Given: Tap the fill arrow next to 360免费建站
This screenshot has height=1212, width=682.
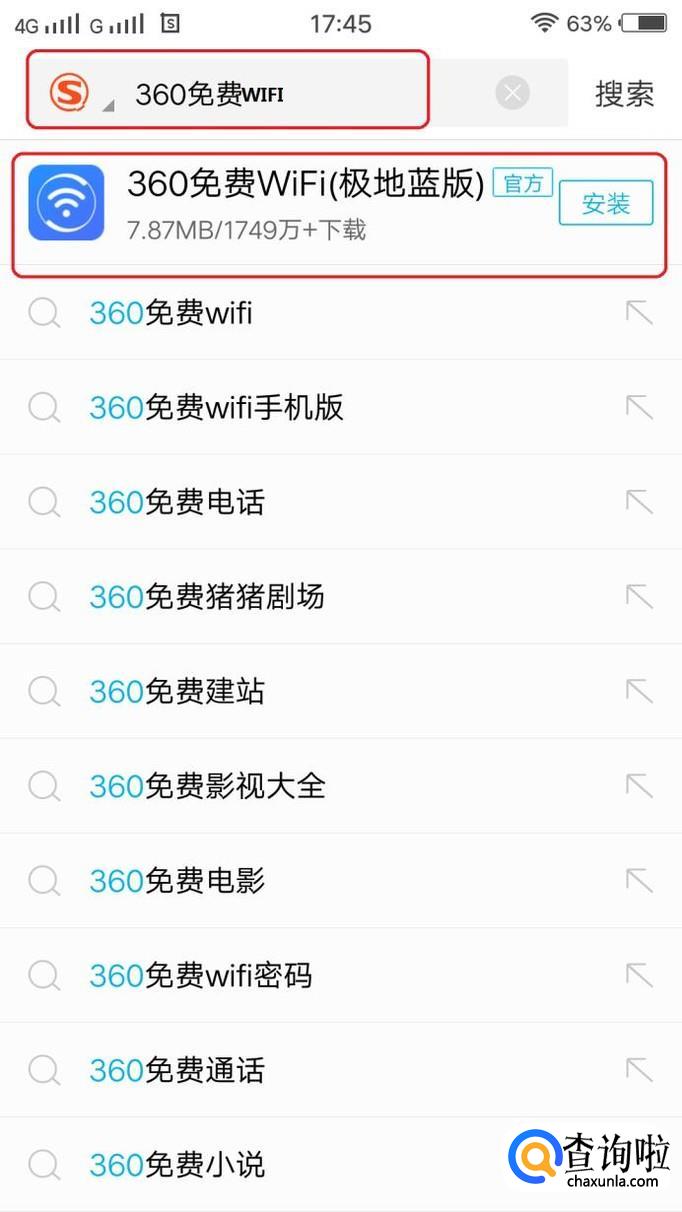Looking at the screenshot, I should (638, 691).
